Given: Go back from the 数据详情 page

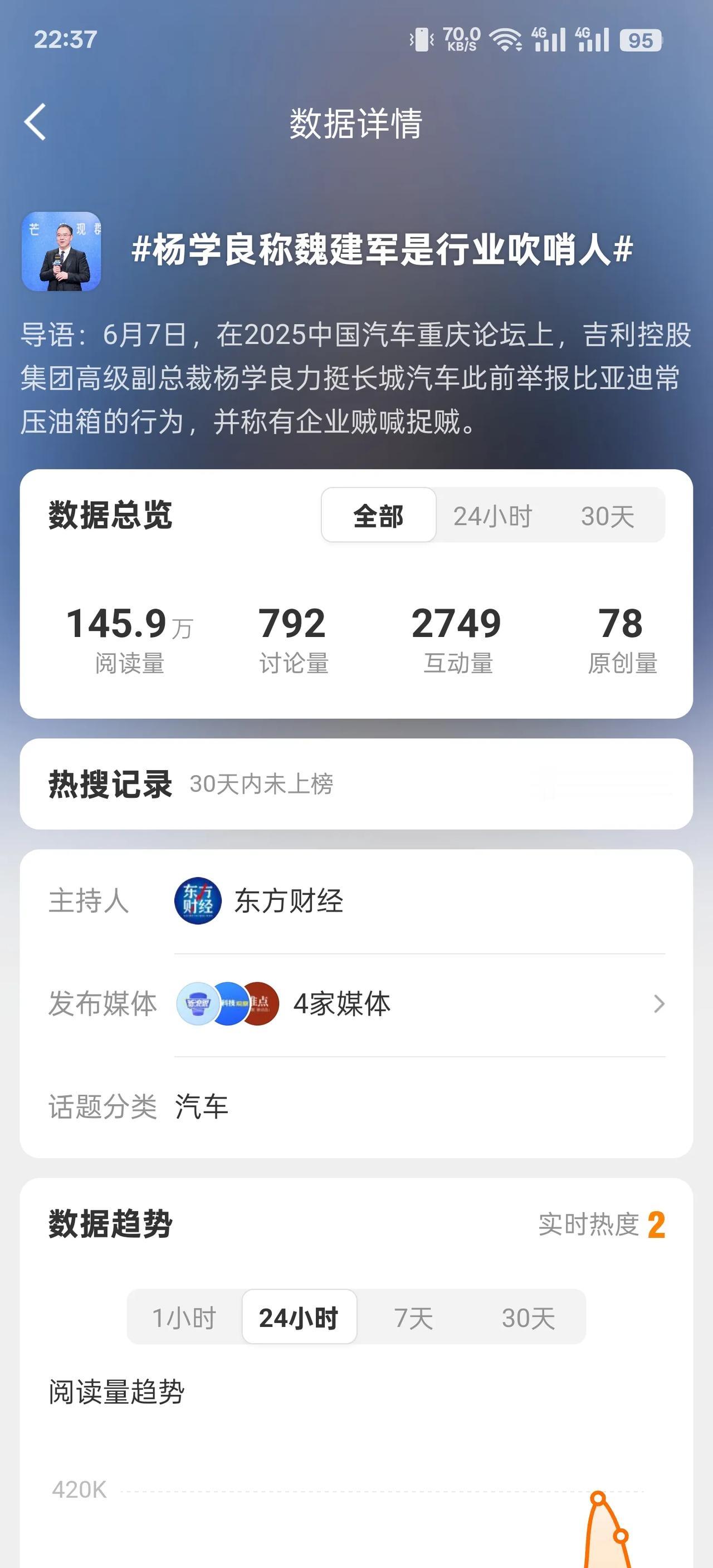Looking at the screenshot, I should pos(35,122).
